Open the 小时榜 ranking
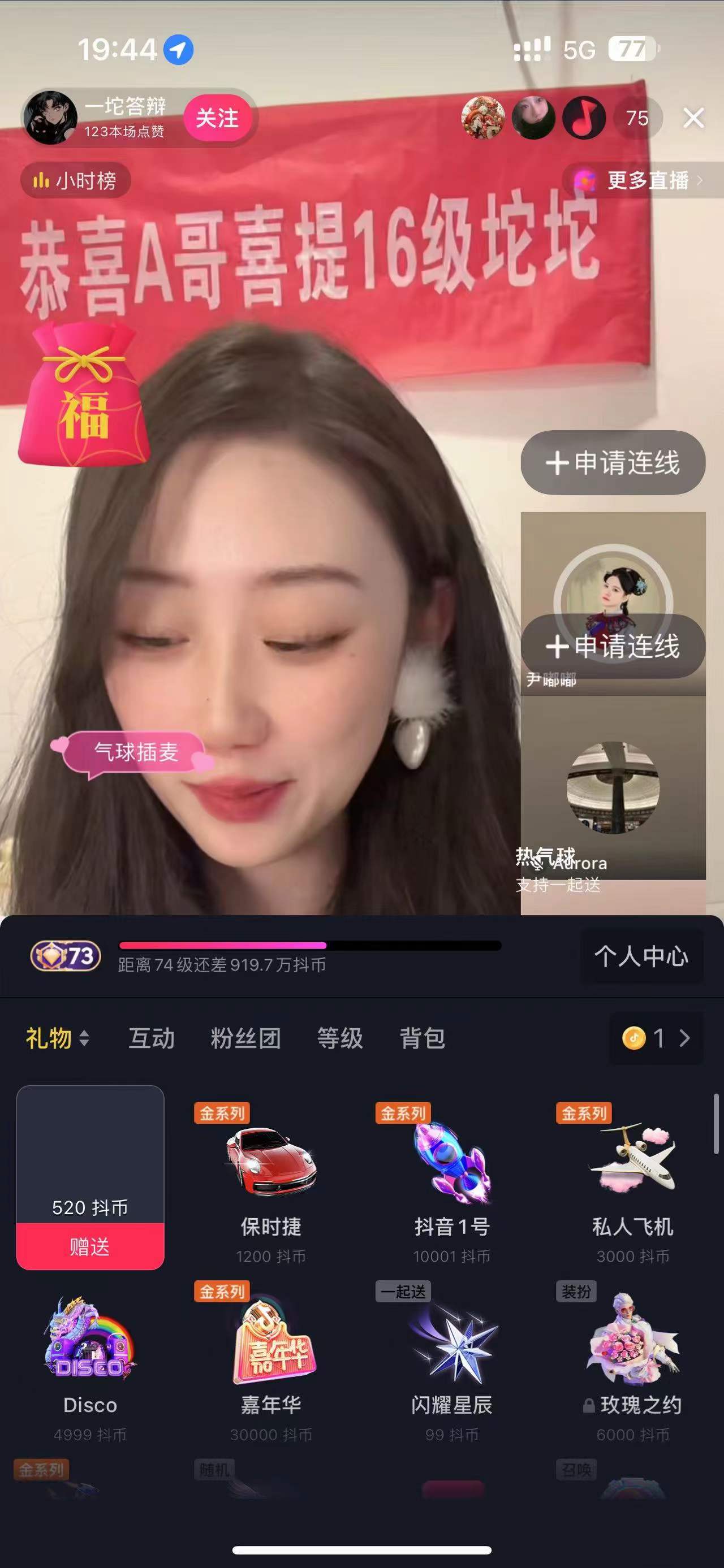The image size is (724, 1568). (x=75, y=181)
